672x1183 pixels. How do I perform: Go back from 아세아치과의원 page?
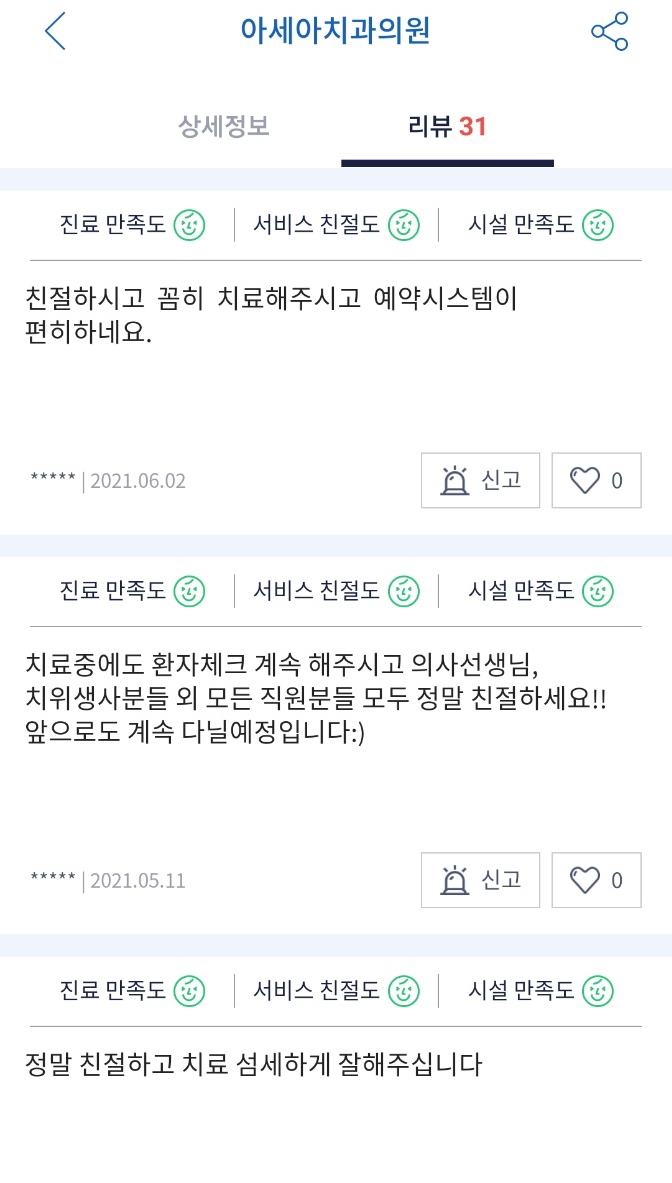point(55,32)
